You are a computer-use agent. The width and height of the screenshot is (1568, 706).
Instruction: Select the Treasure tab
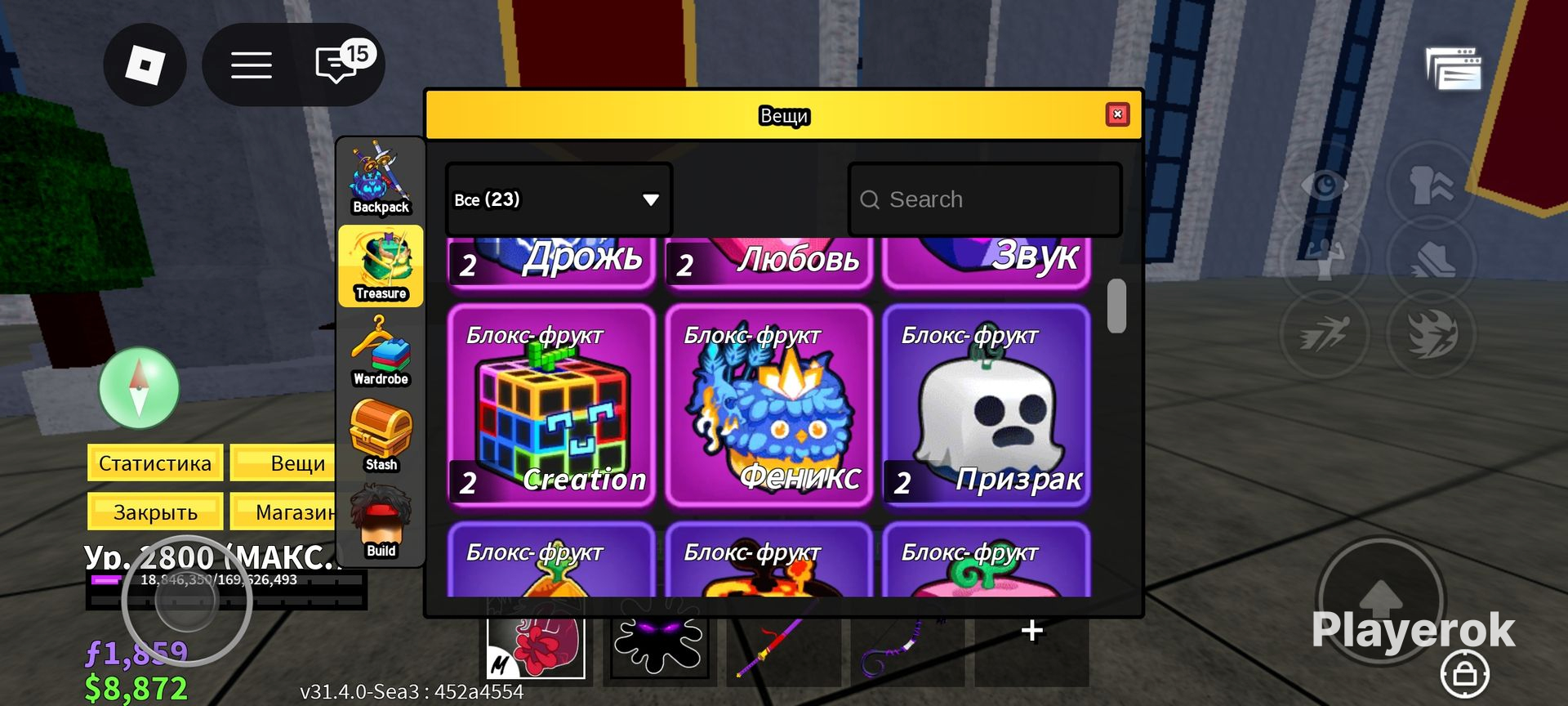[x=381, y=266]
